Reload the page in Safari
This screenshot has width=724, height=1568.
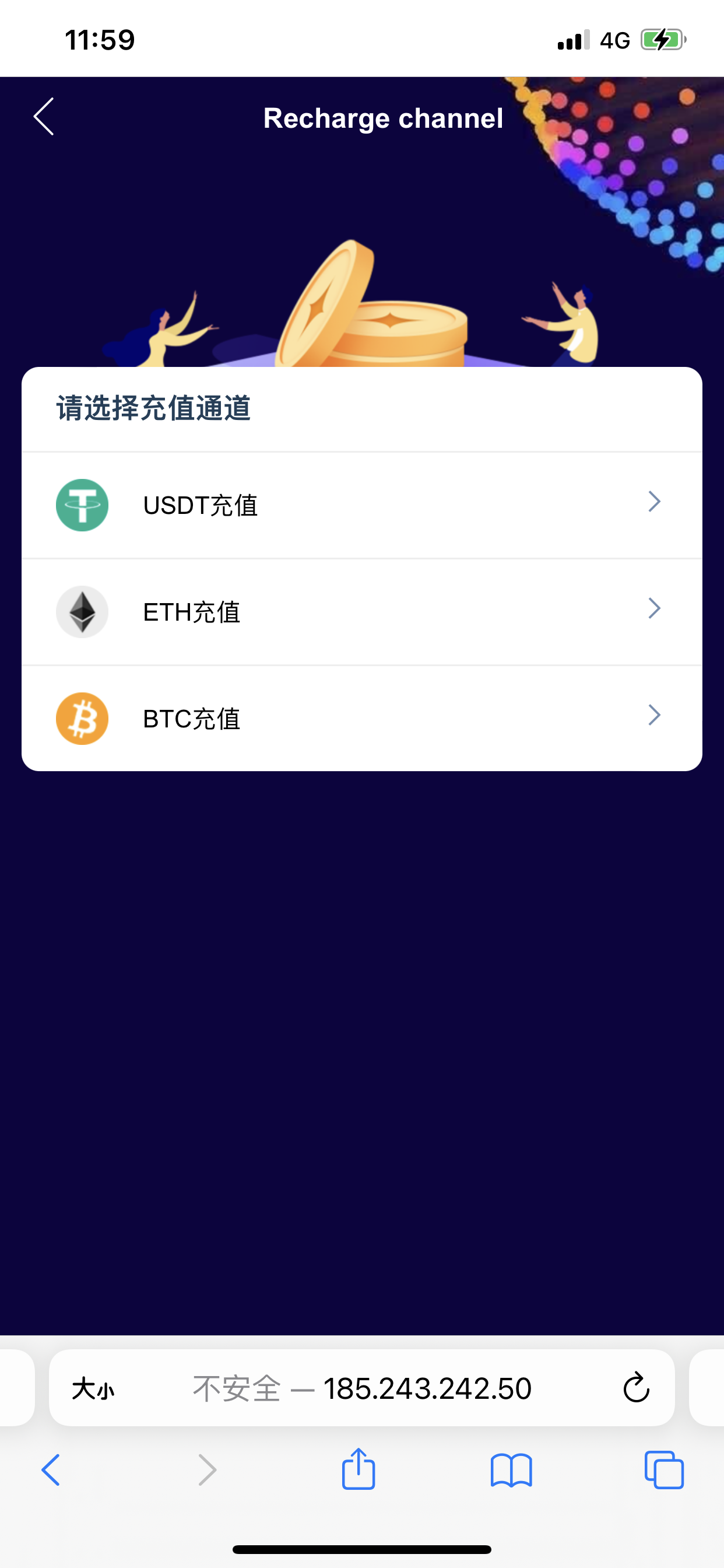tap(636, 1388)
